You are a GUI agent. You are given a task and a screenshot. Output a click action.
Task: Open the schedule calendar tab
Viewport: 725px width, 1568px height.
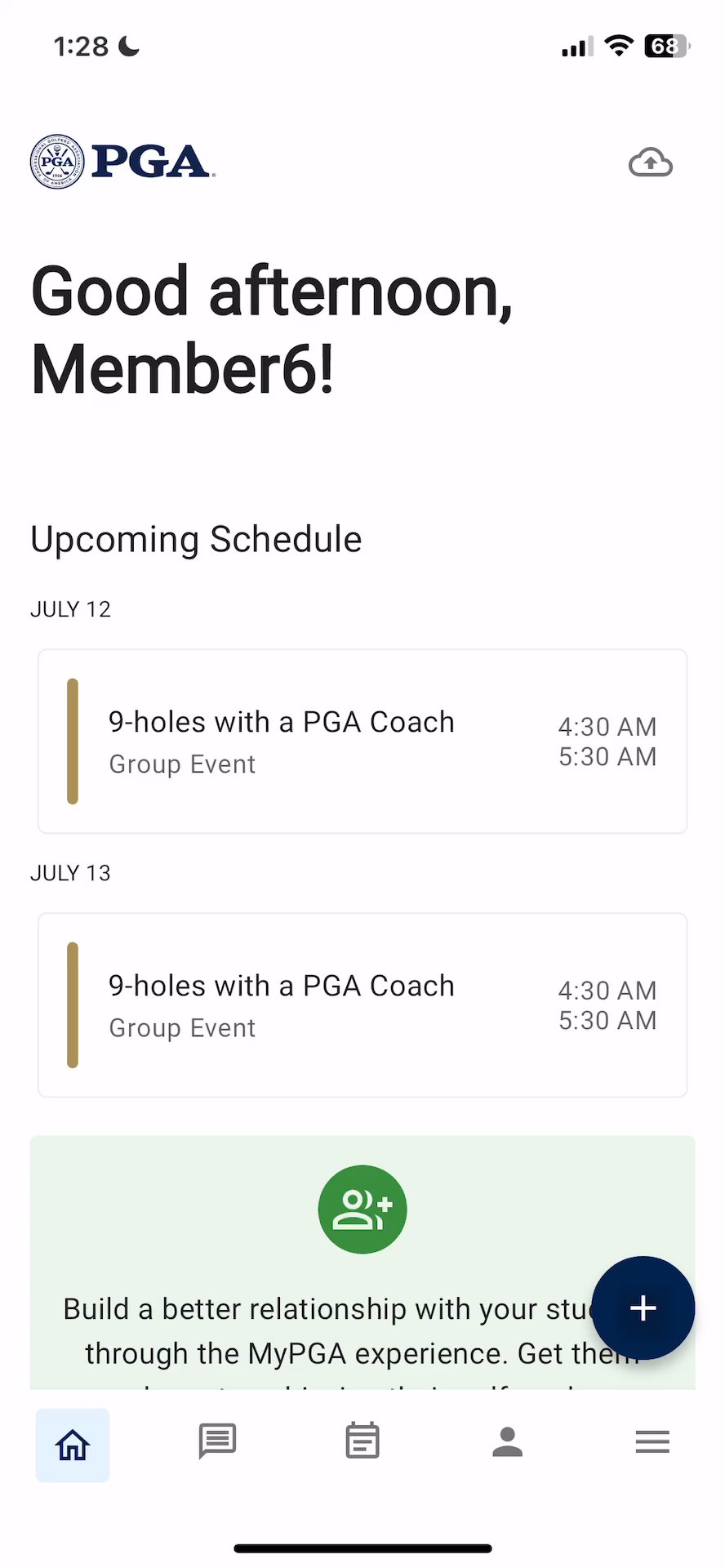(x=362, y=1441)
